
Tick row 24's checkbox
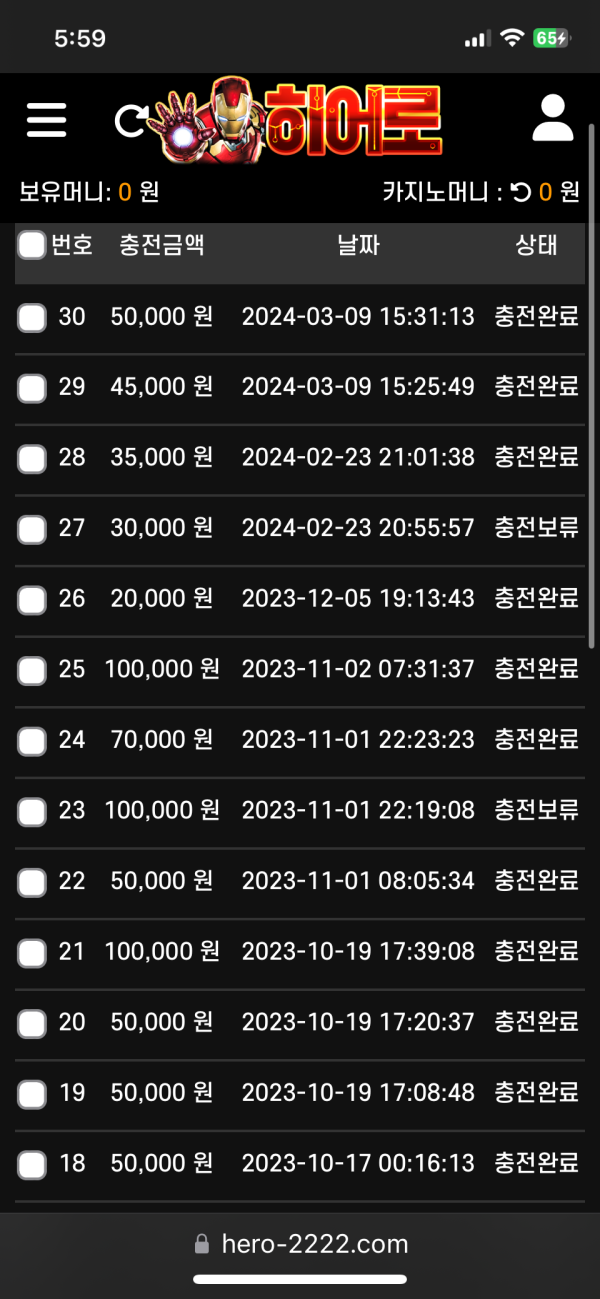(x=32, y=741)
